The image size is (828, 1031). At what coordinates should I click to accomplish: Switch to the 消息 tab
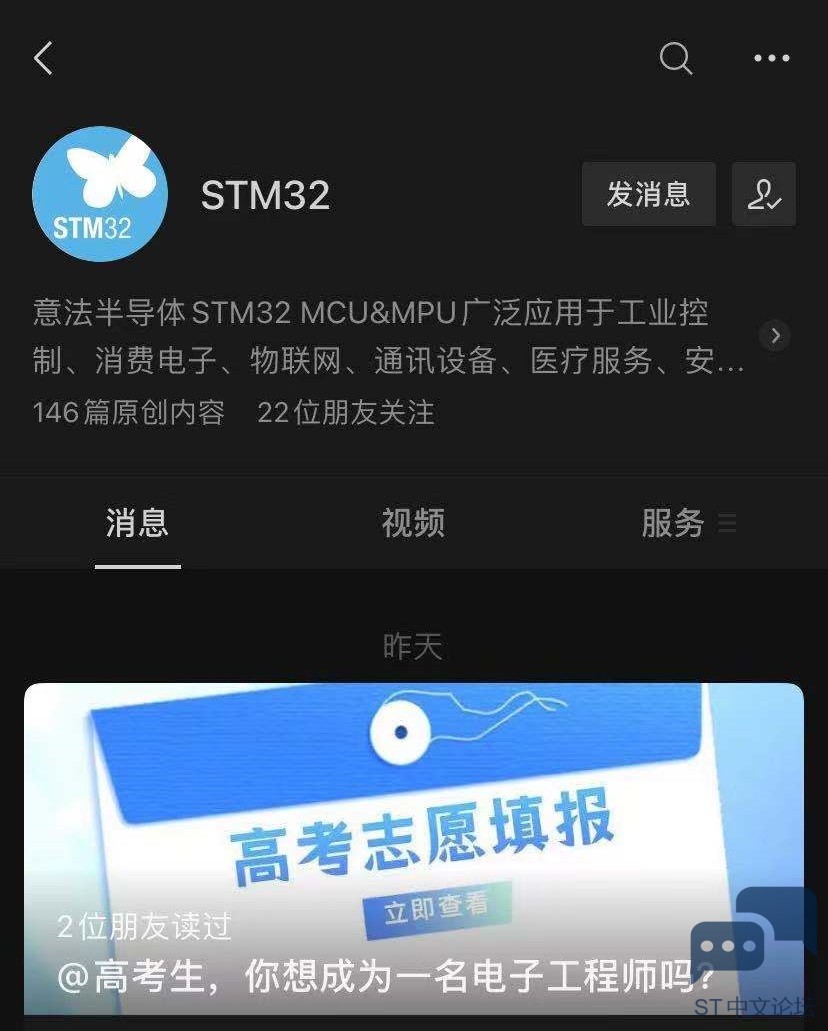tap(137, 523)
